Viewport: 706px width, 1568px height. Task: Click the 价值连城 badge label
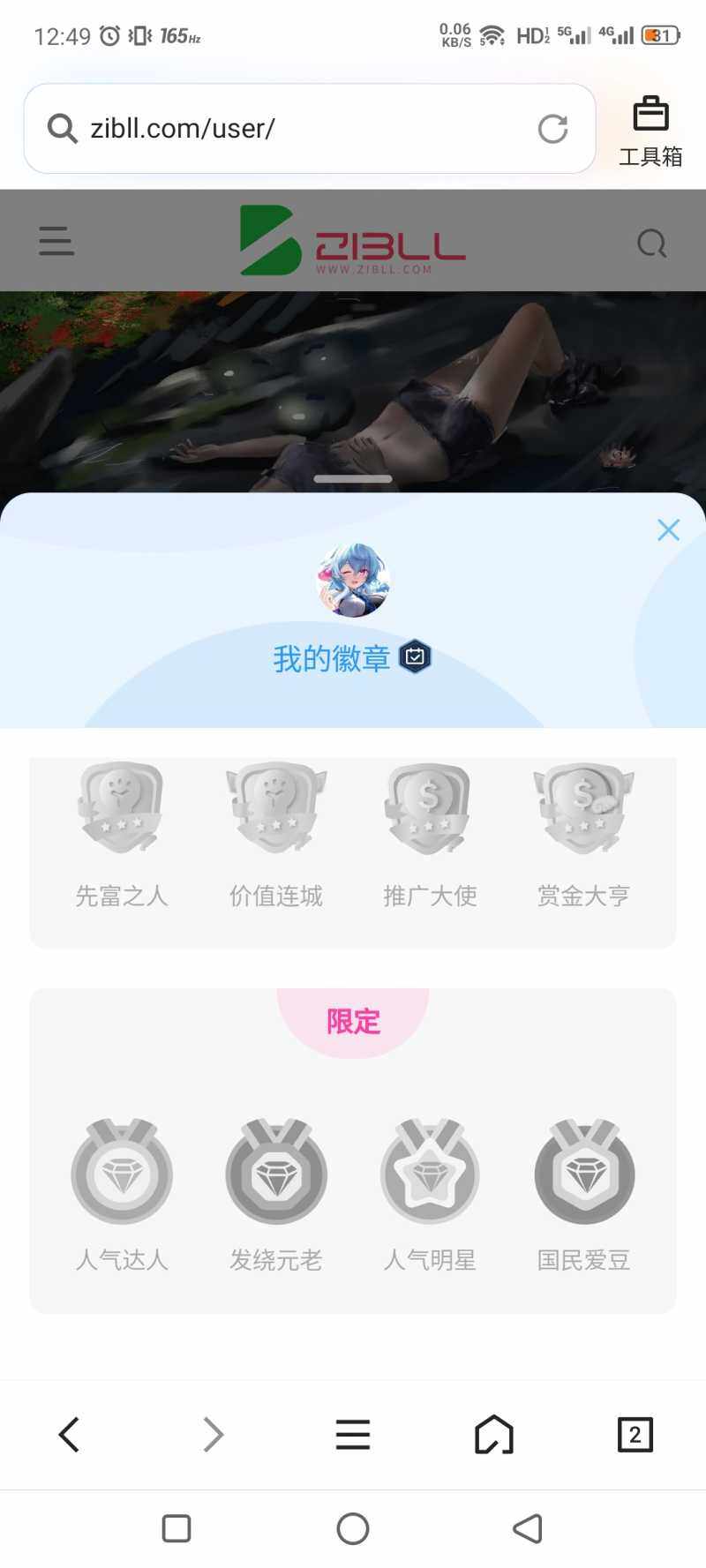point(275,896)
